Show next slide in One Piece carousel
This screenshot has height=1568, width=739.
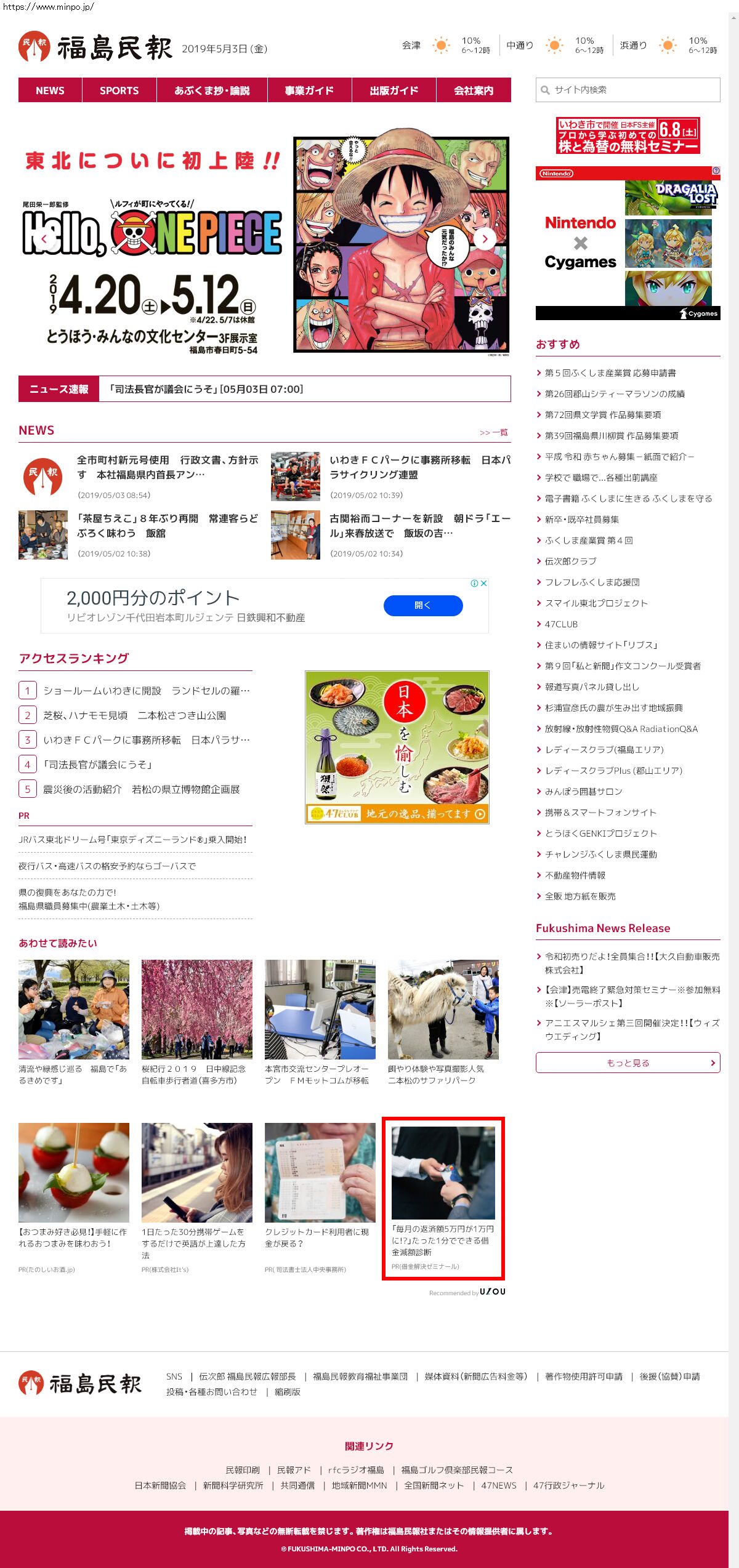pos(485,239)
